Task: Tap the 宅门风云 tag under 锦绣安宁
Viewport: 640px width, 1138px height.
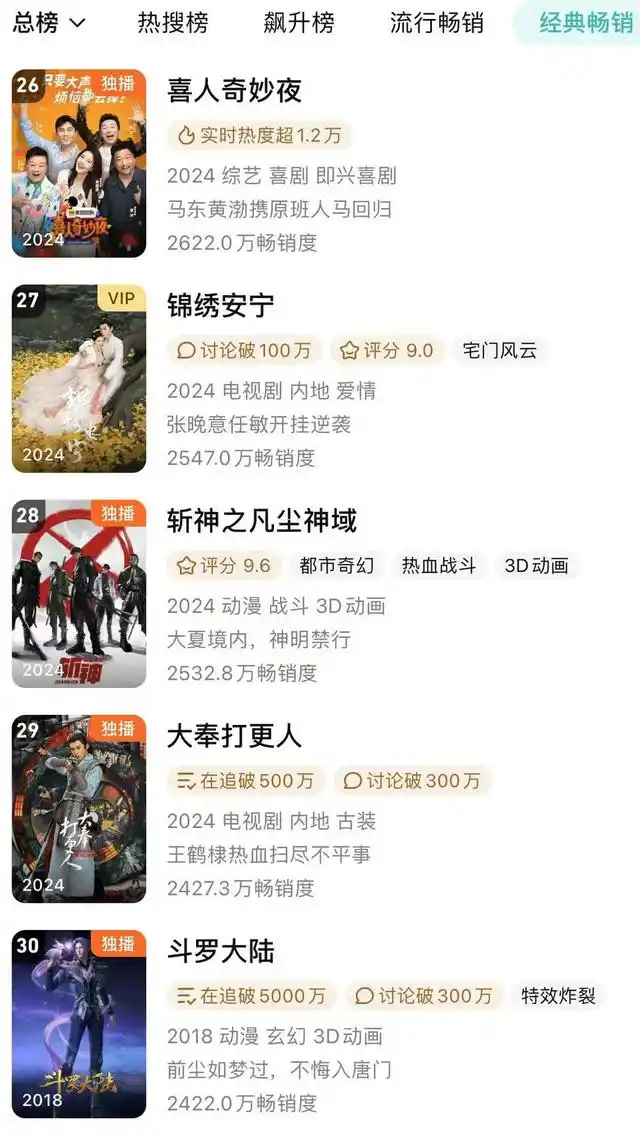Action: coord(500,351)
